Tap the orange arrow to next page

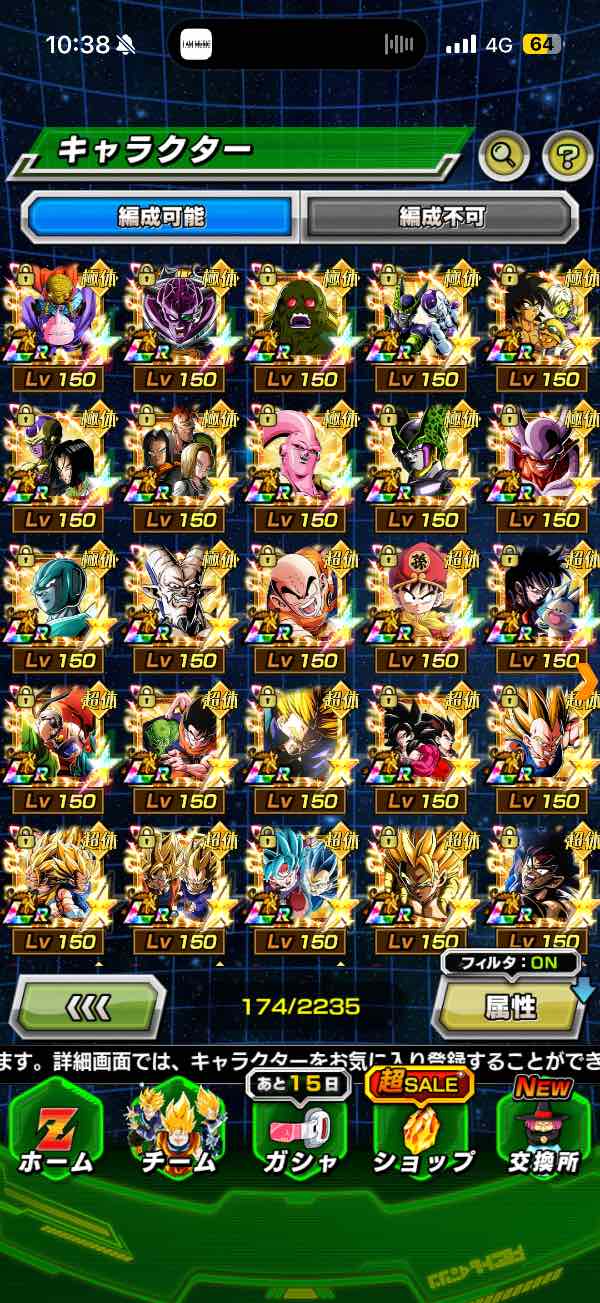tap(587, 680)
